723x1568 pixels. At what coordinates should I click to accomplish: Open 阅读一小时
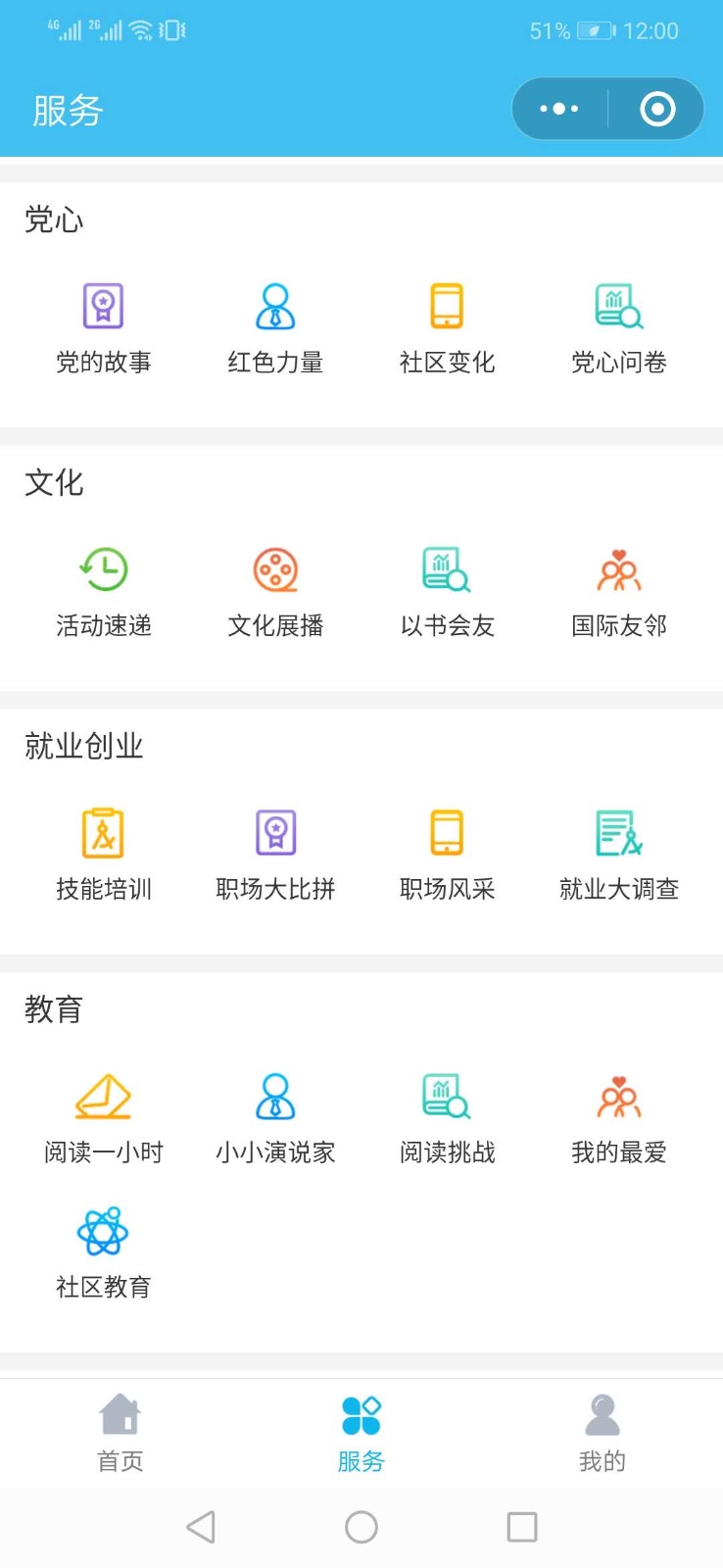point(103,1119)
